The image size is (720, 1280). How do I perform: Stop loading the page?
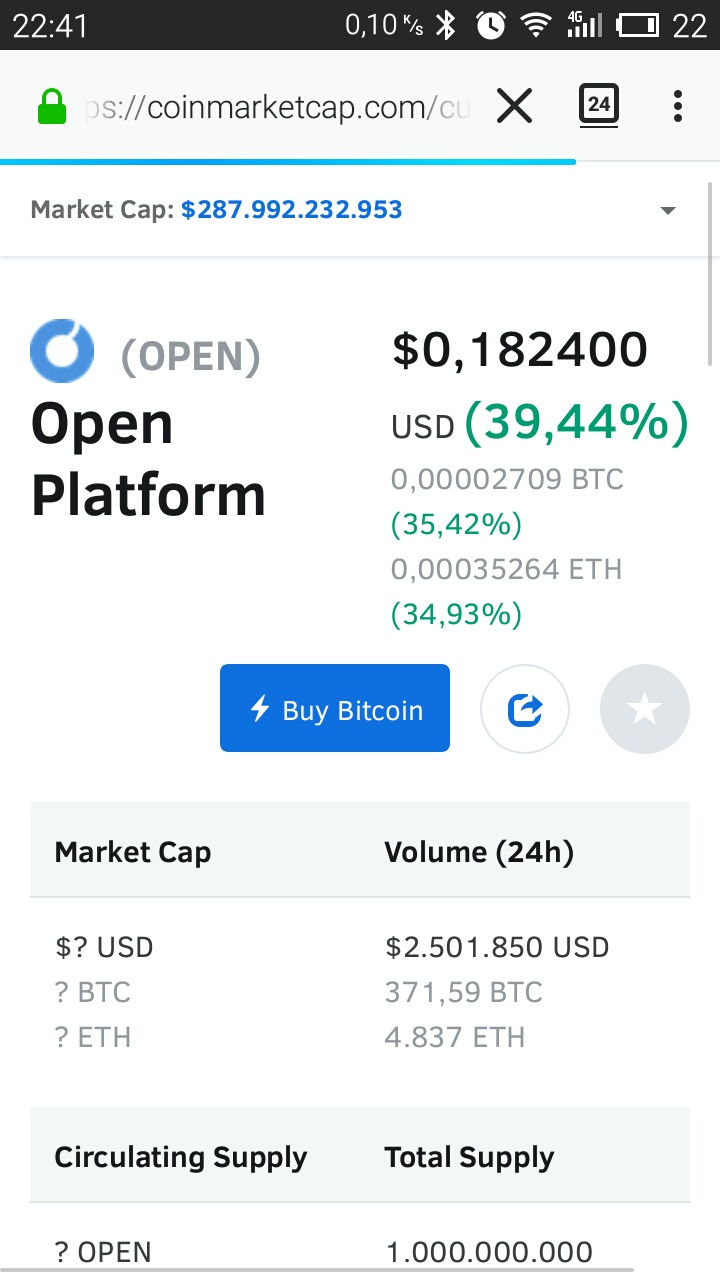514,105
